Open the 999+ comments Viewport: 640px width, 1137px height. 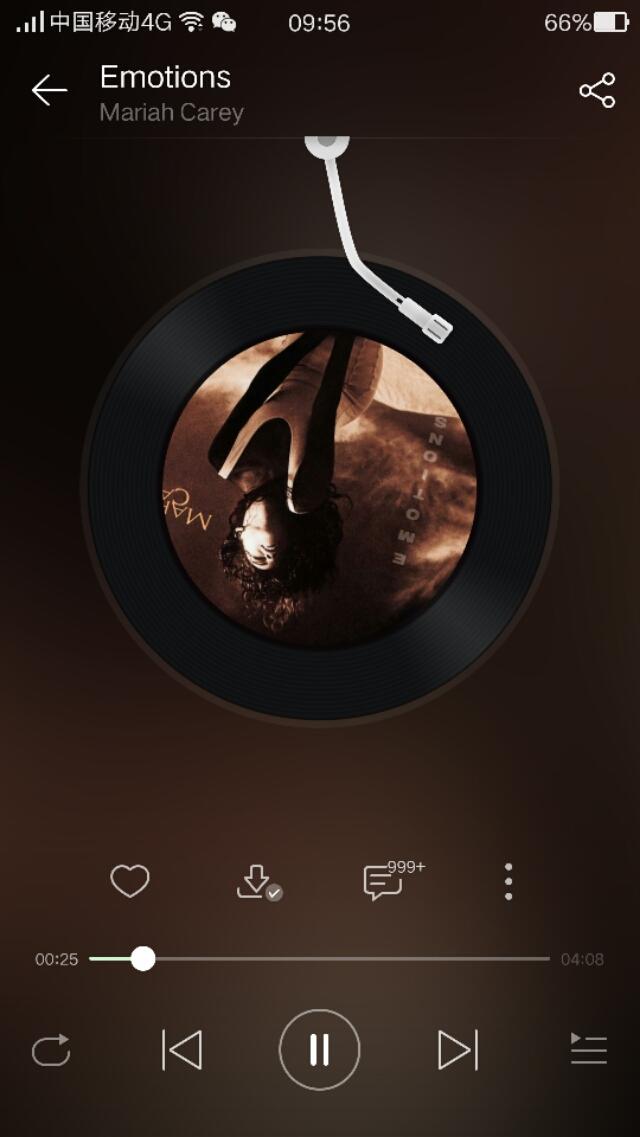(x=383, y=882)
